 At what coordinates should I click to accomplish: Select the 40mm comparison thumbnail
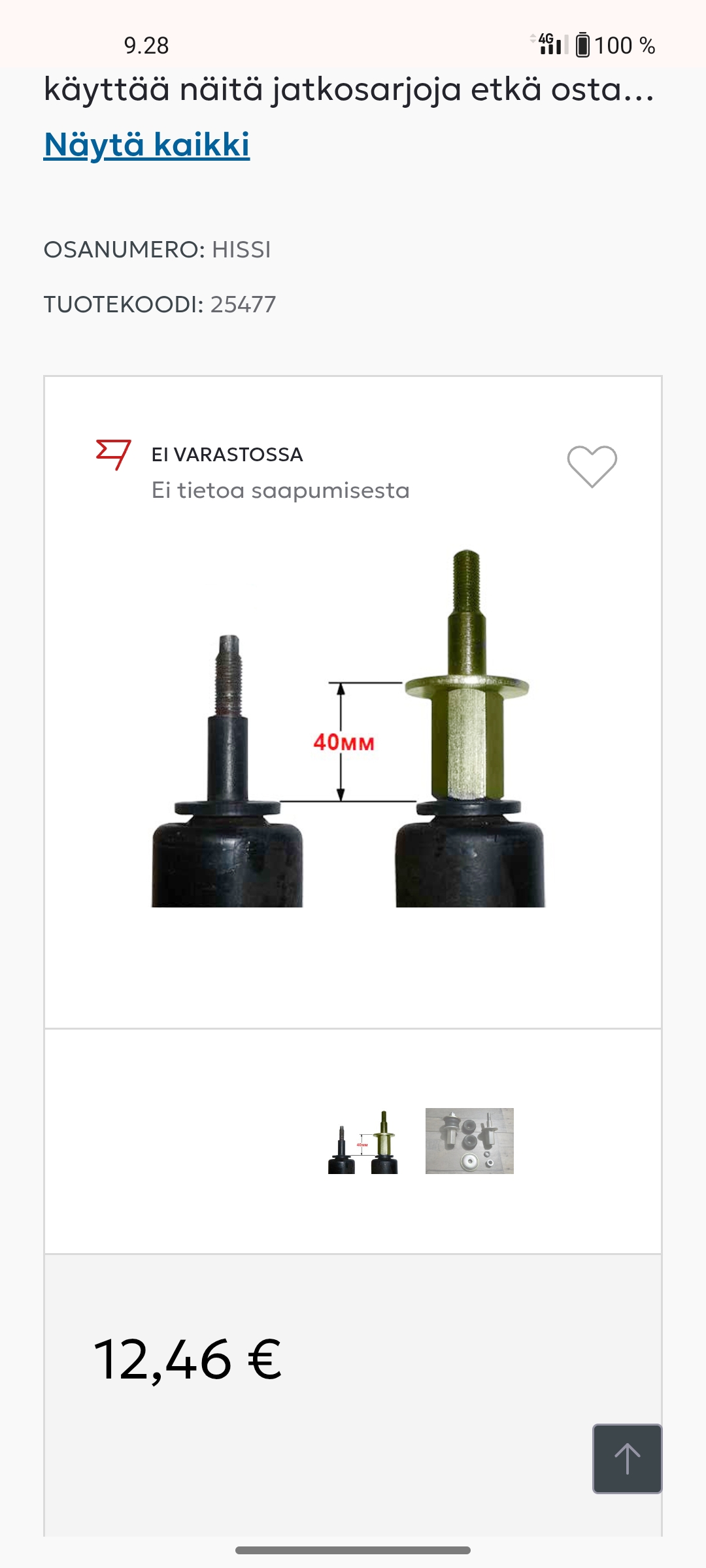[363, 1142]
